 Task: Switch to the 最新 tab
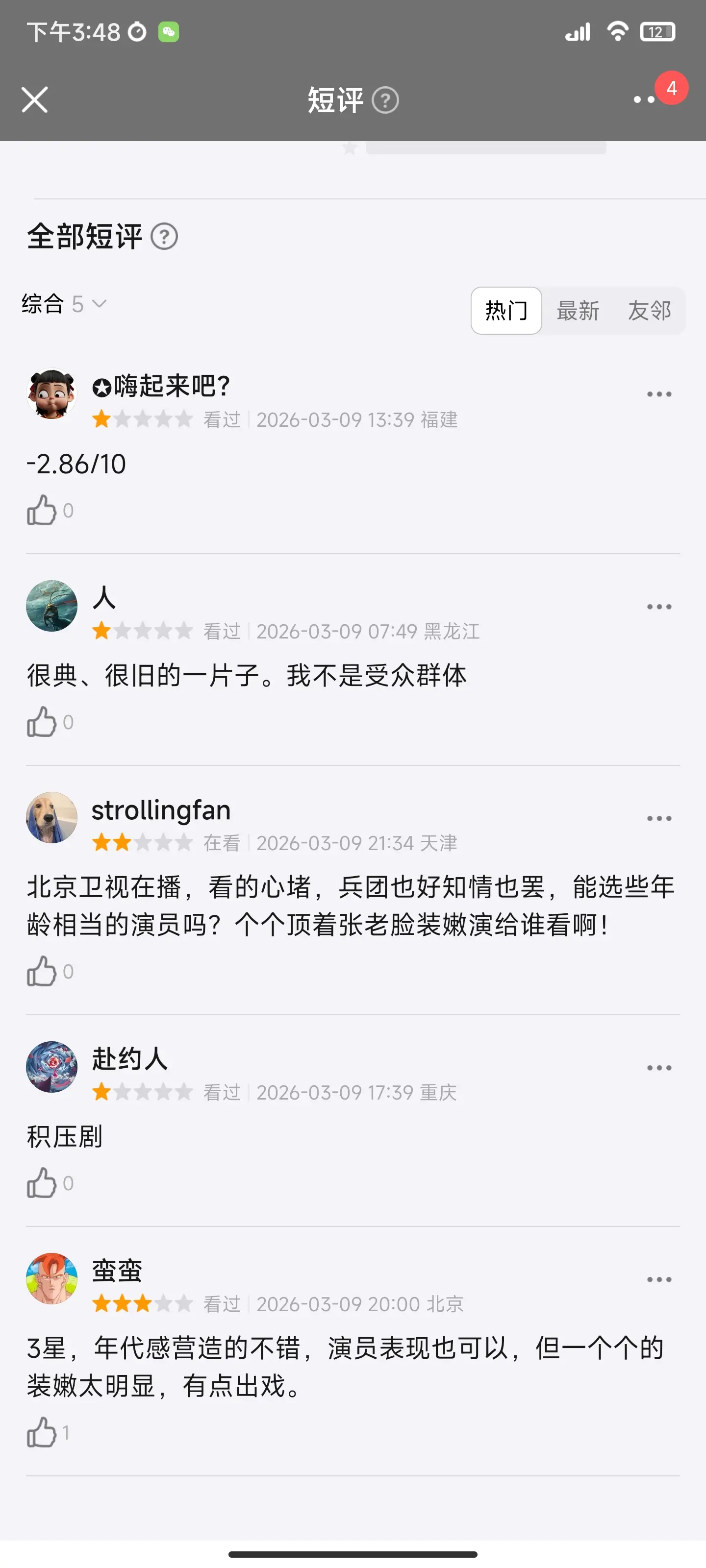[578, 311]
